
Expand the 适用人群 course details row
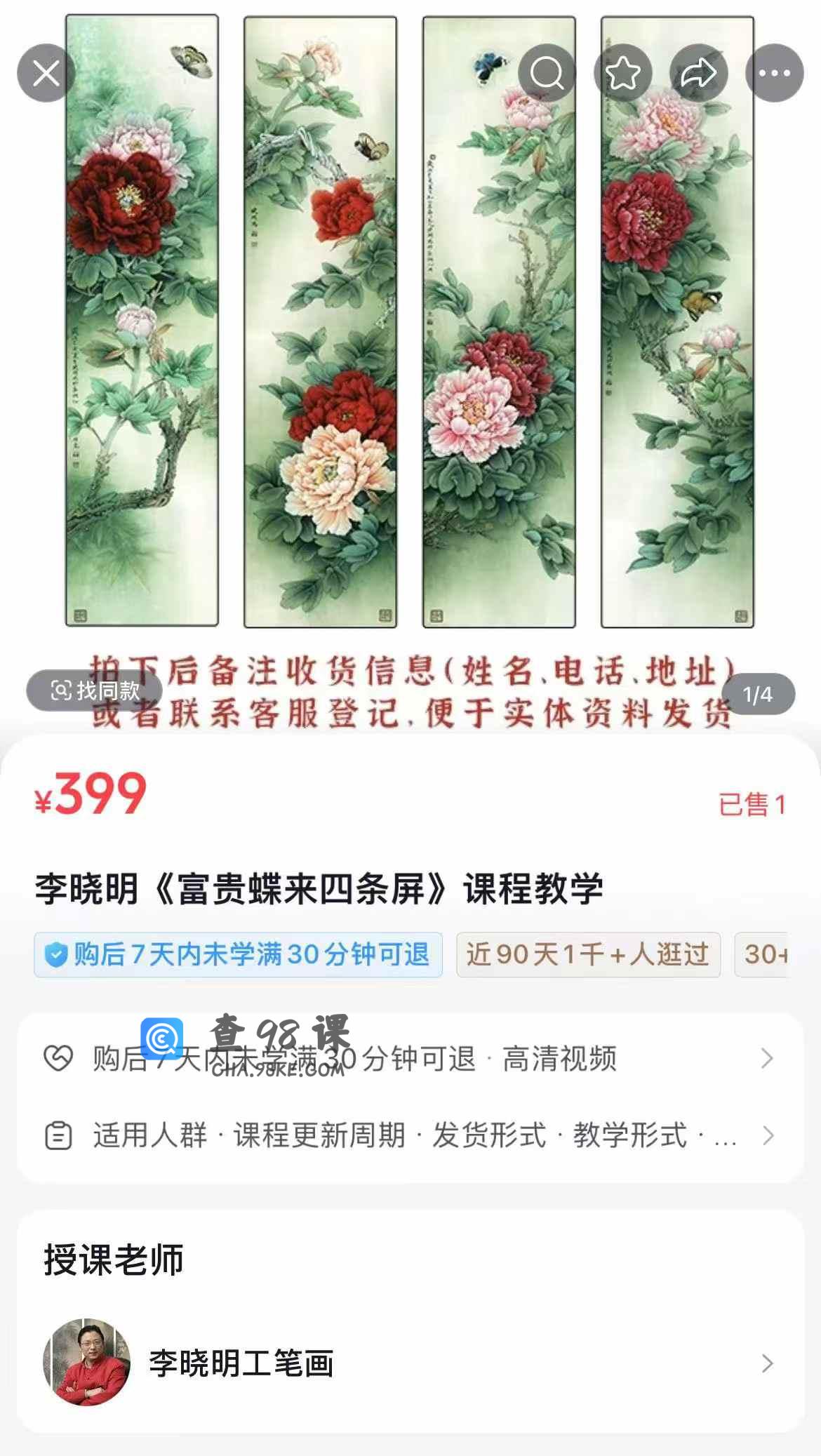[410, 1135]
